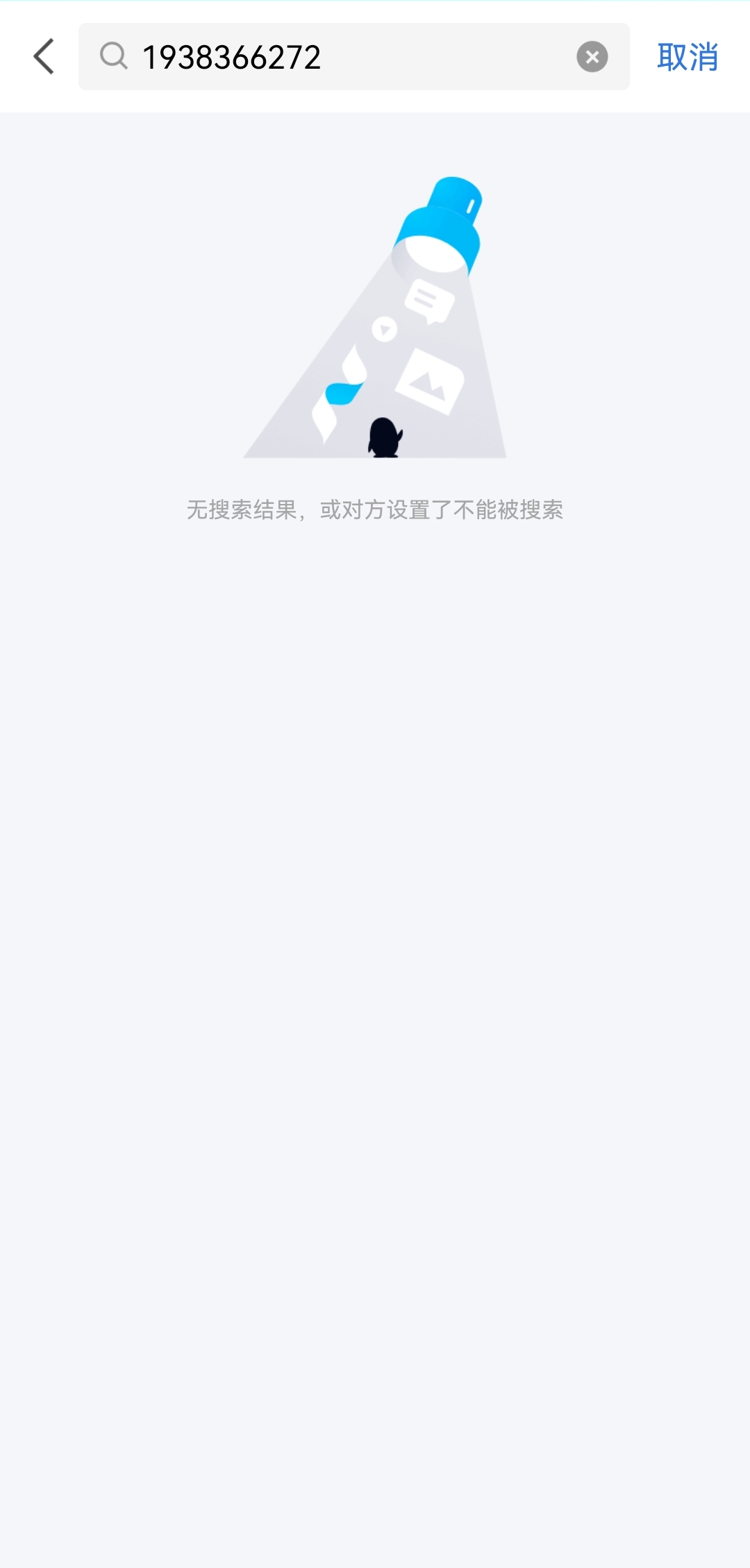This screenshot has width=750, height=1568.
Task: Clear the search text with X icon
Action: (592, 57)
